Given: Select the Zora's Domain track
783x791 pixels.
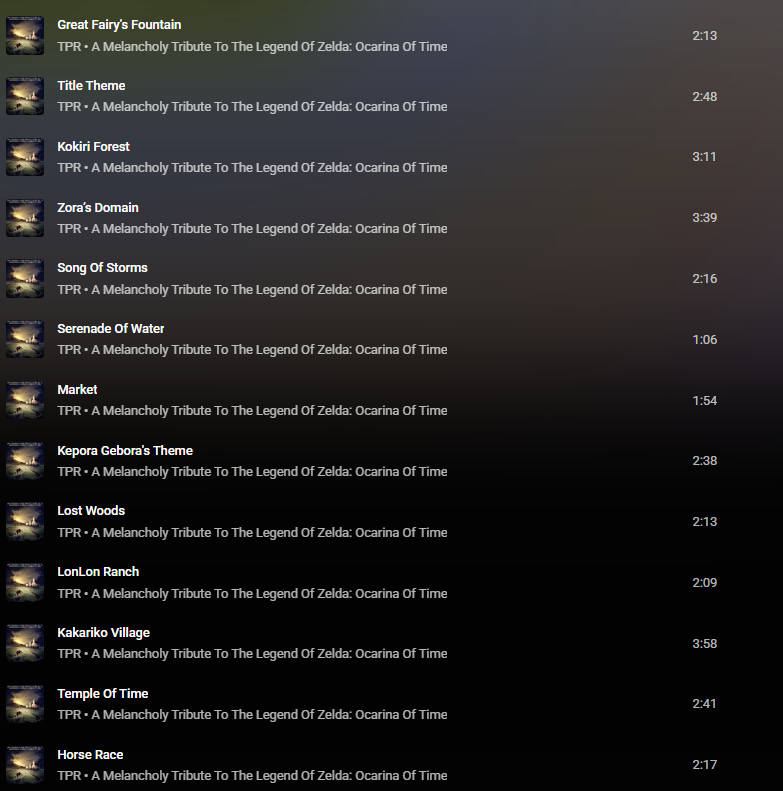Looking at the screenshot, I should click(98, 208).
